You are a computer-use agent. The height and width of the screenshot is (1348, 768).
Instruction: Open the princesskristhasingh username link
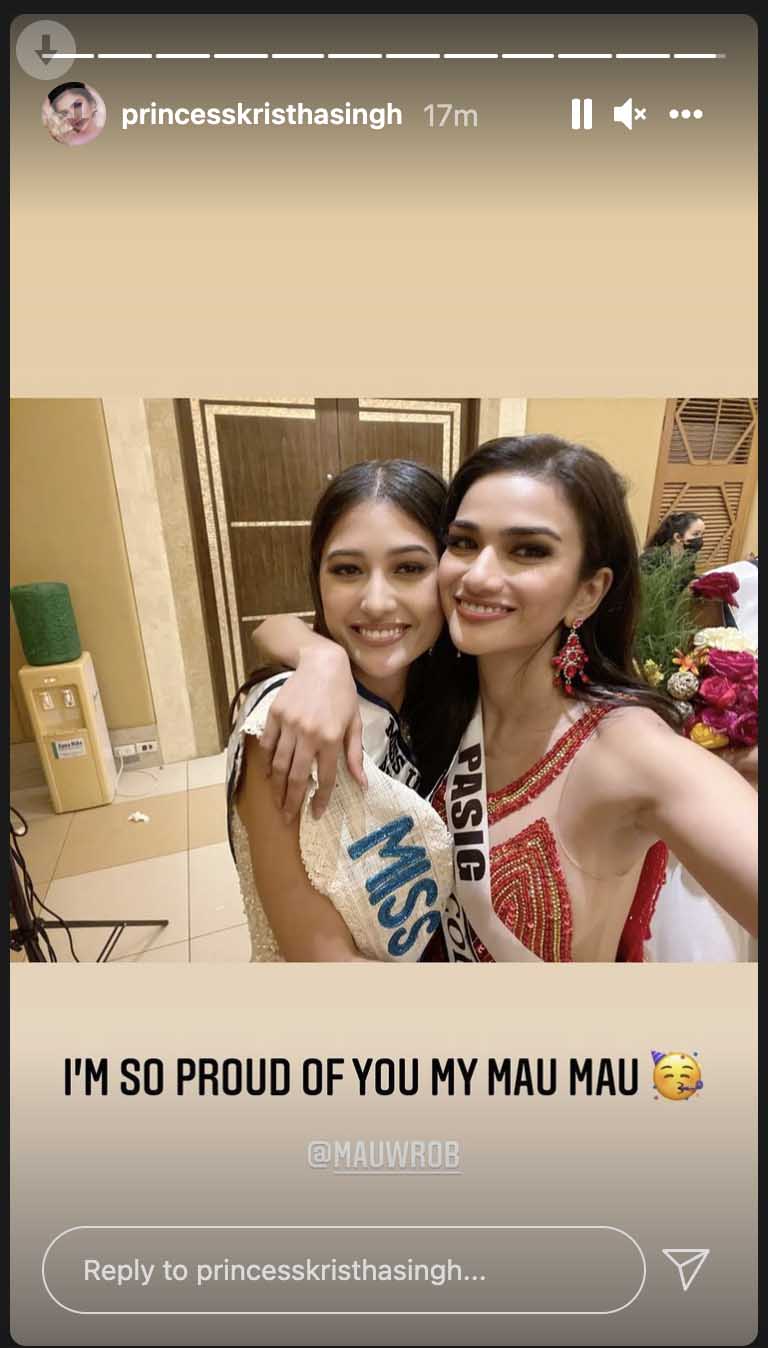[x=261, y=116]
